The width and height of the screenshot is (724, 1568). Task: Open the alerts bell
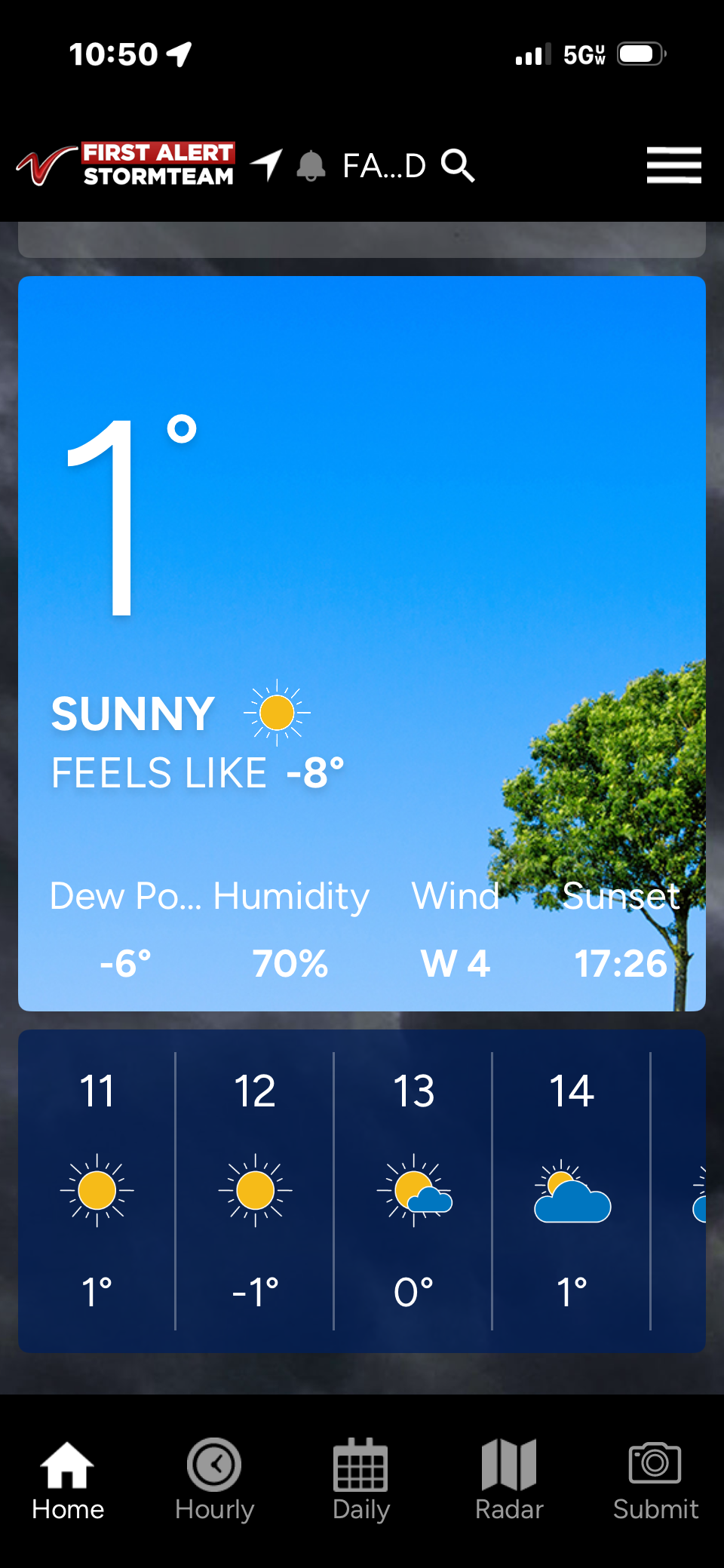pos(311,166)
